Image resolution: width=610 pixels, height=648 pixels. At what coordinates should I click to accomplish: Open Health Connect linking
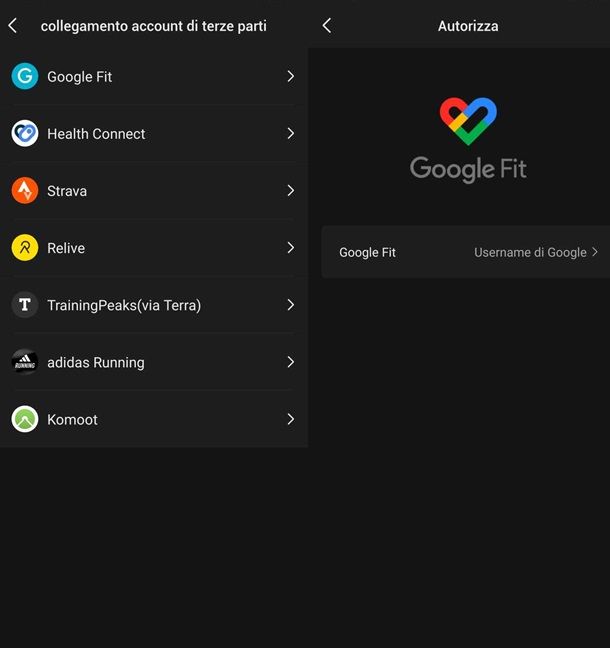153,134
